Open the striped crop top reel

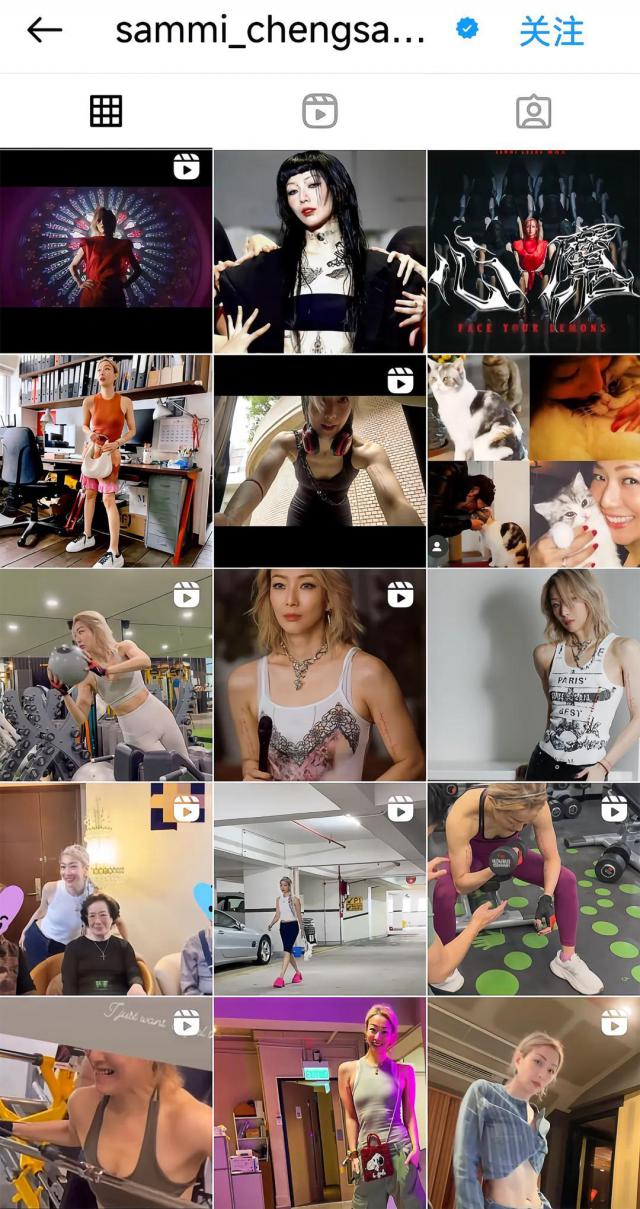pos(534,1103)
